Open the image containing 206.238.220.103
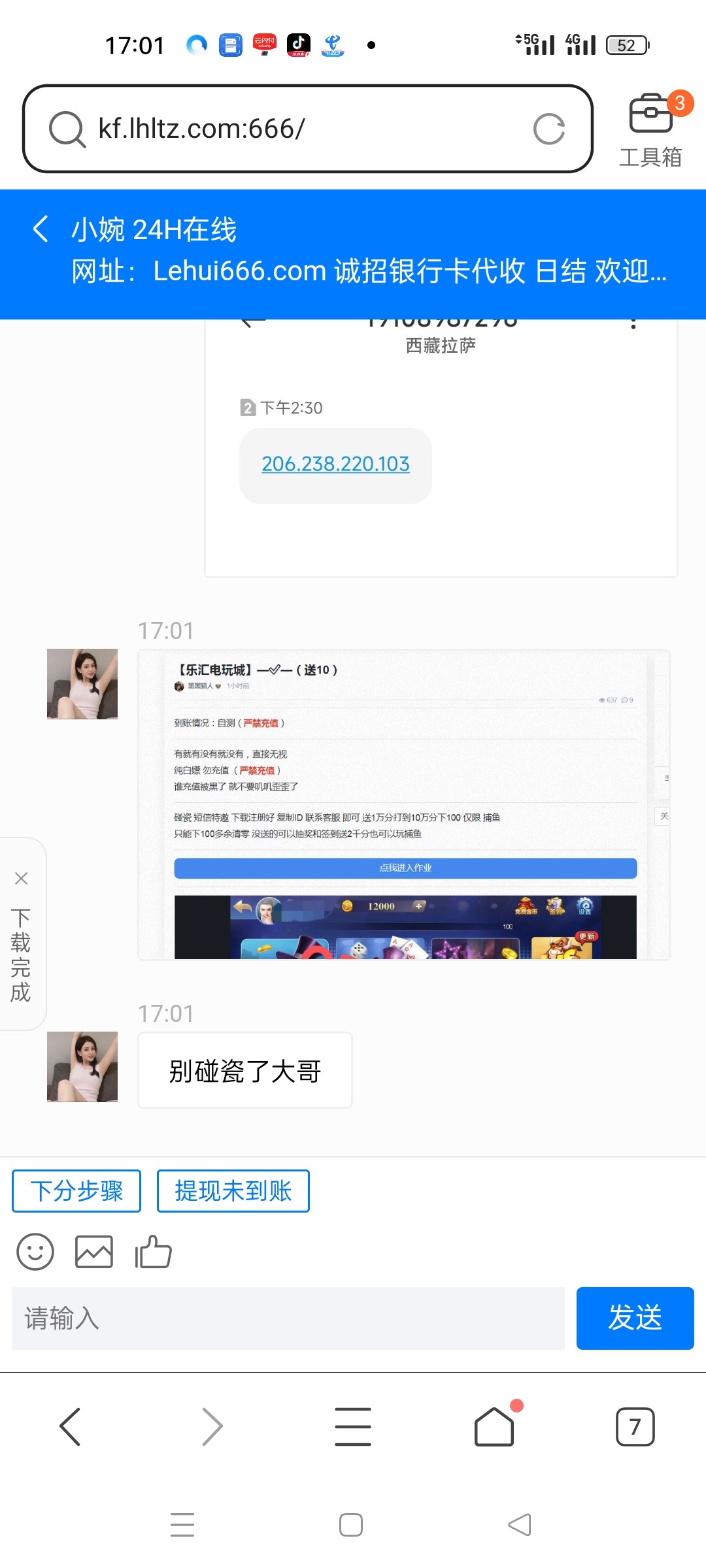 [441, 451]
